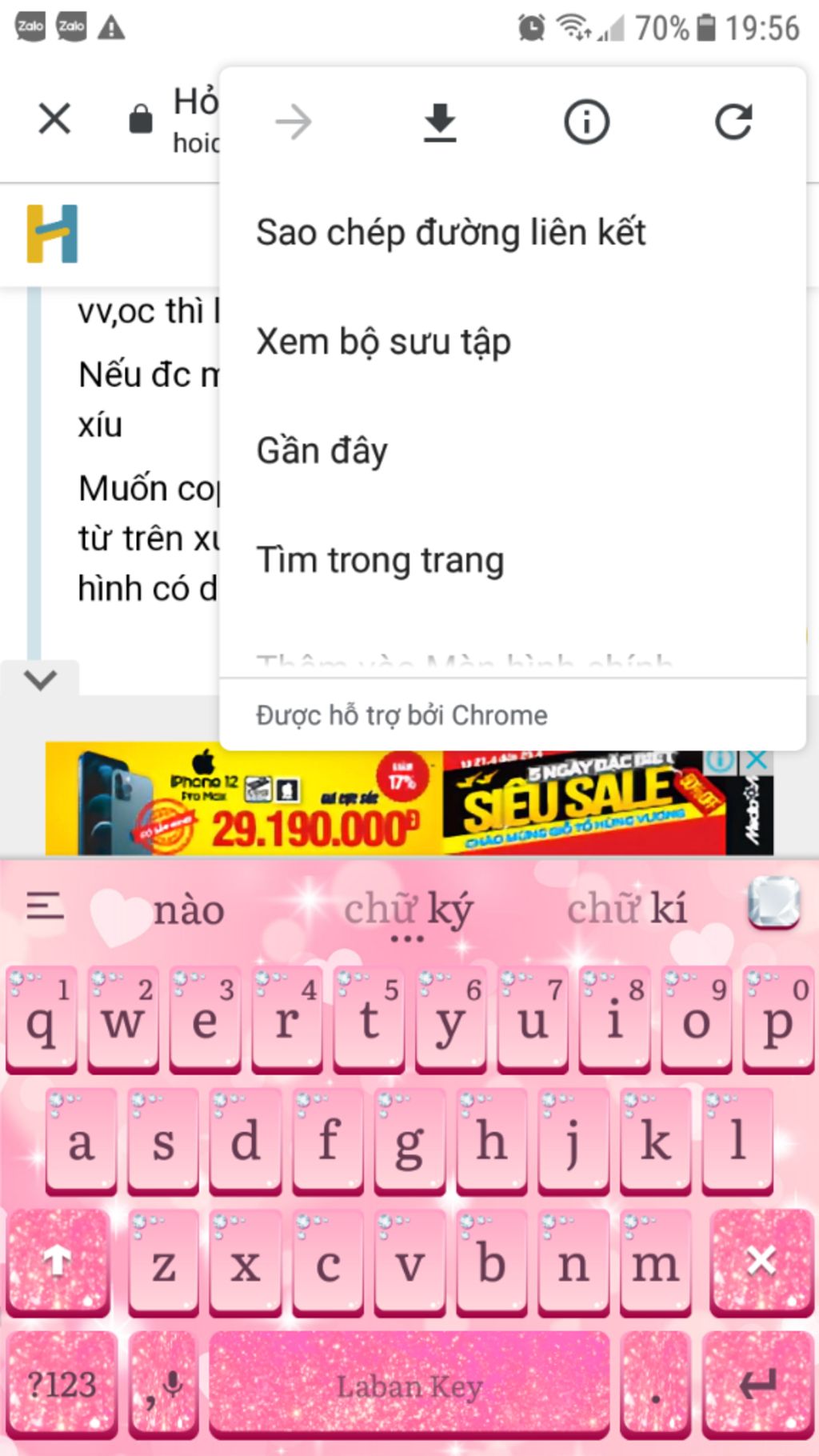Select Sao chép đường liên kết
The height and width of the screenshot is (1456, 819).
coord(450,233)
